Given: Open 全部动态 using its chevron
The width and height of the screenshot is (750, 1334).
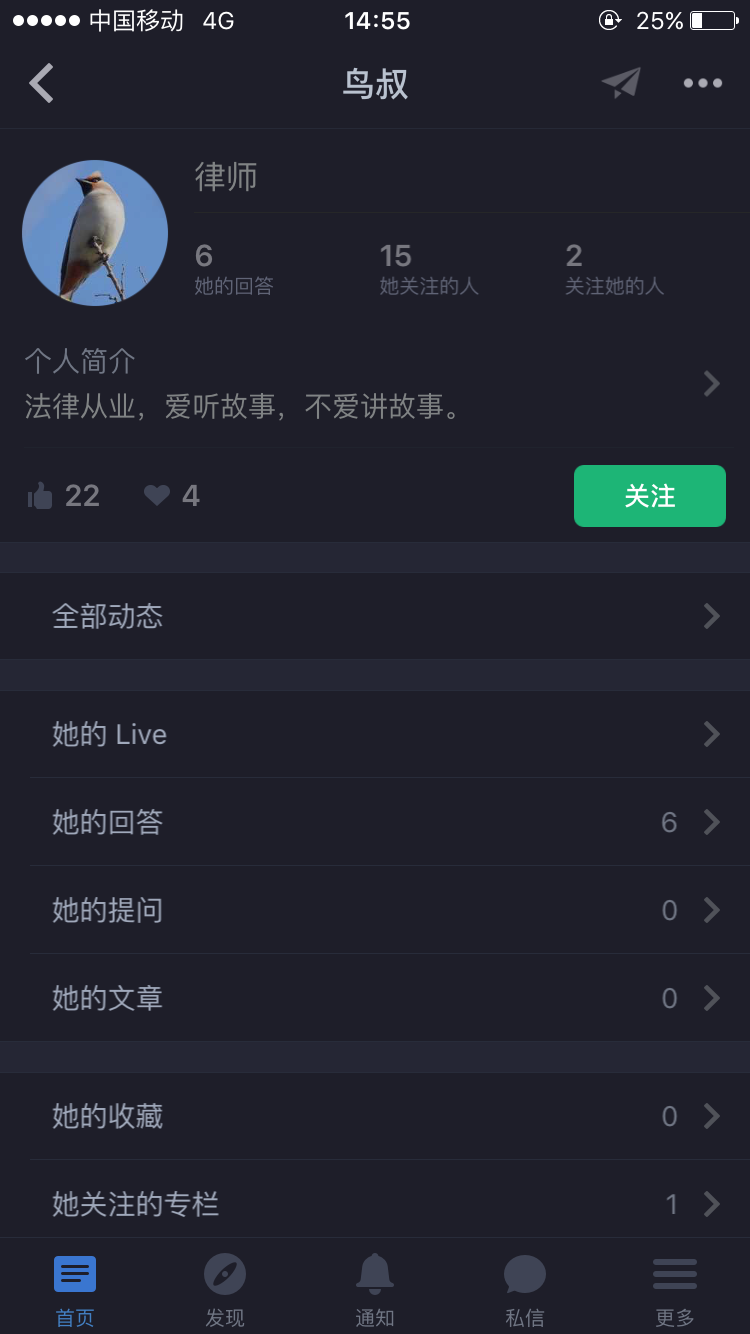Looking at the screenshot, I should [710, 616].
